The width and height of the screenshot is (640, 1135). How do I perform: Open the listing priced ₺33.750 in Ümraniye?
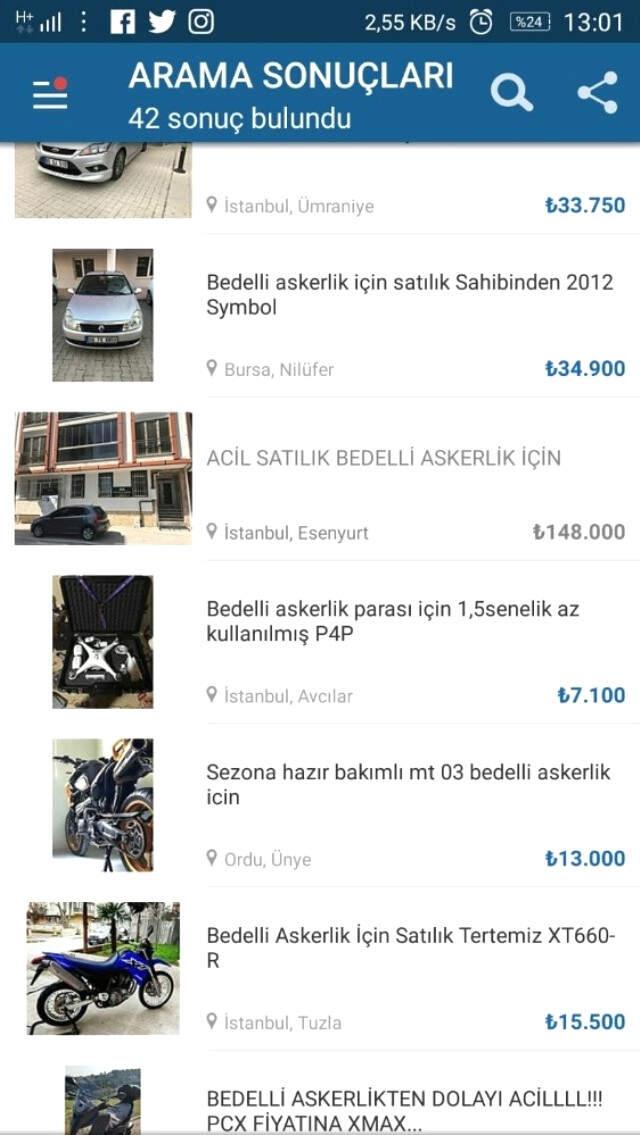(320, 188)
